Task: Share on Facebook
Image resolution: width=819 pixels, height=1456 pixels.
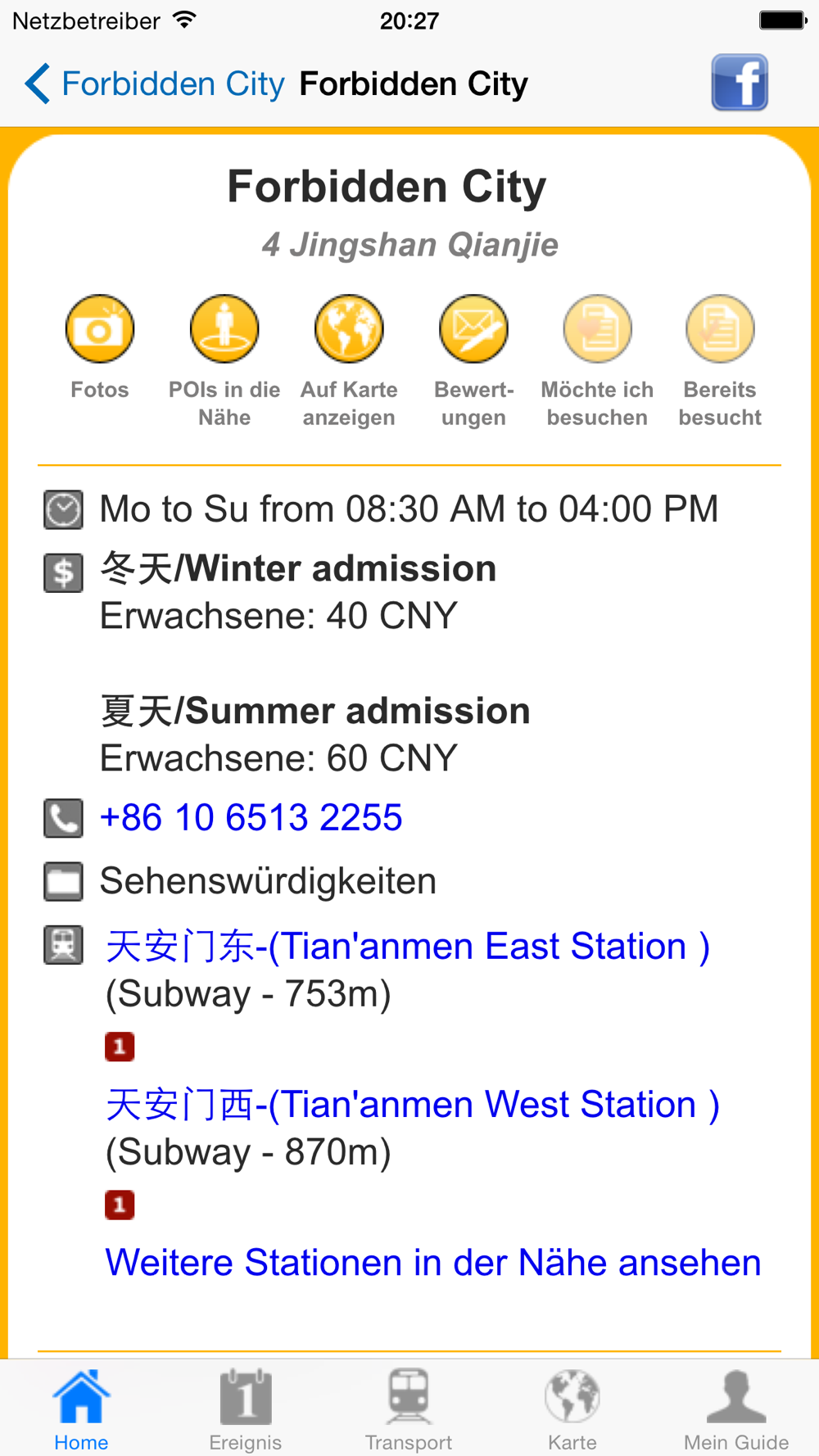Action: (x=740, y=83)
